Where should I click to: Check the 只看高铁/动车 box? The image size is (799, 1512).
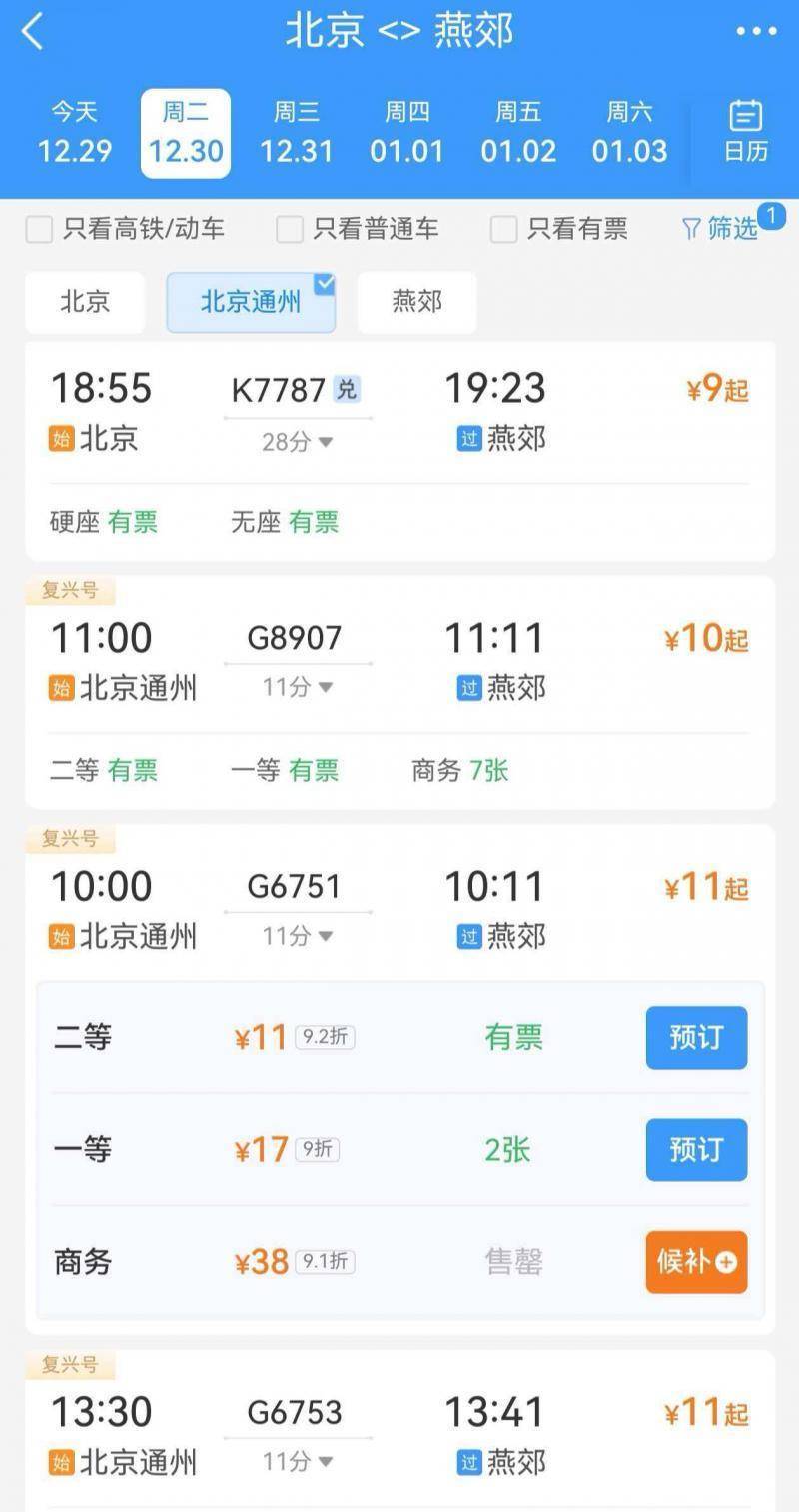tap(40, 230)
